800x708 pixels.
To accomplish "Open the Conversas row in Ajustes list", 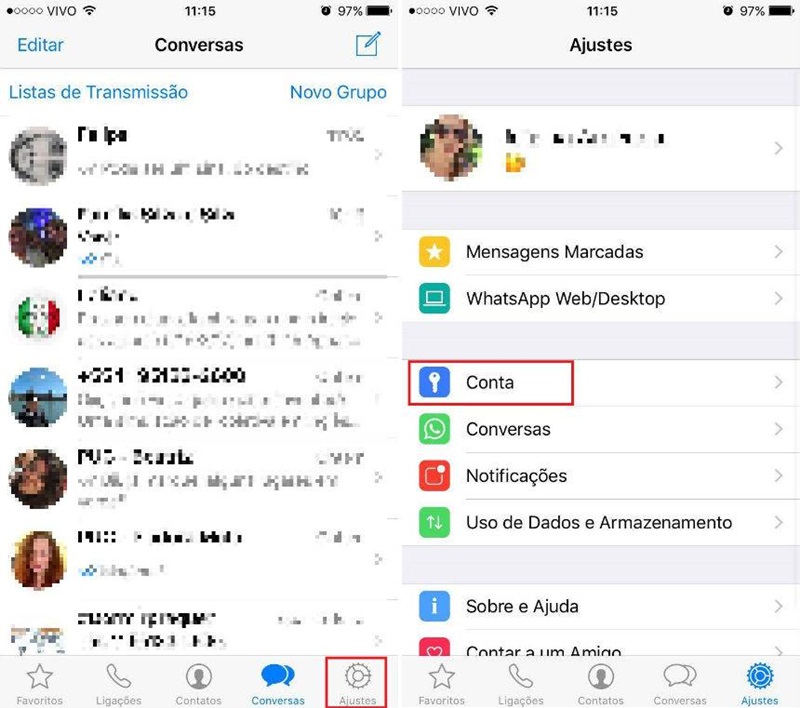I will [600, 429].
